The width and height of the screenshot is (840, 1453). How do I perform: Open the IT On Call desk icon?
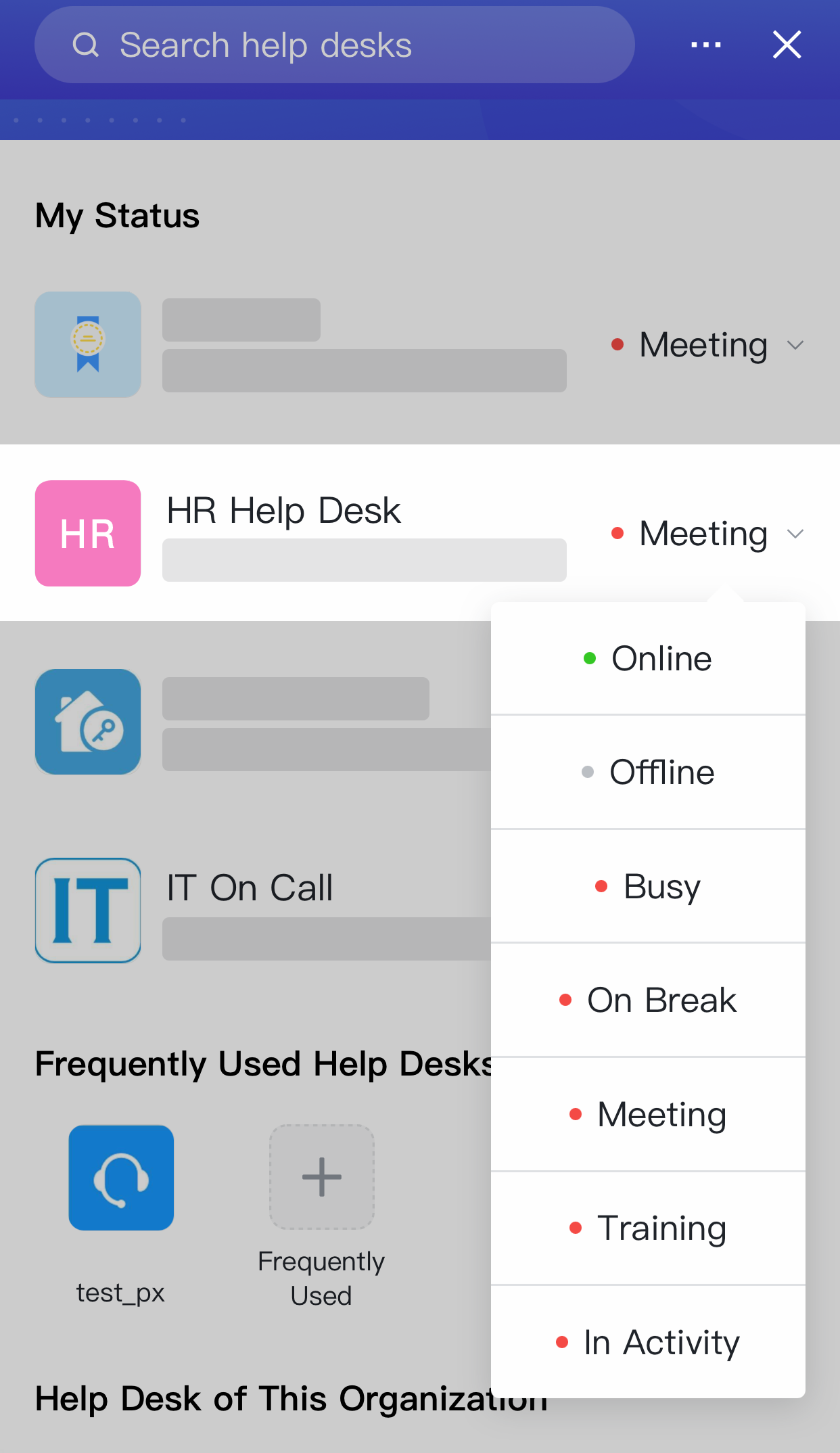(87, 910)
